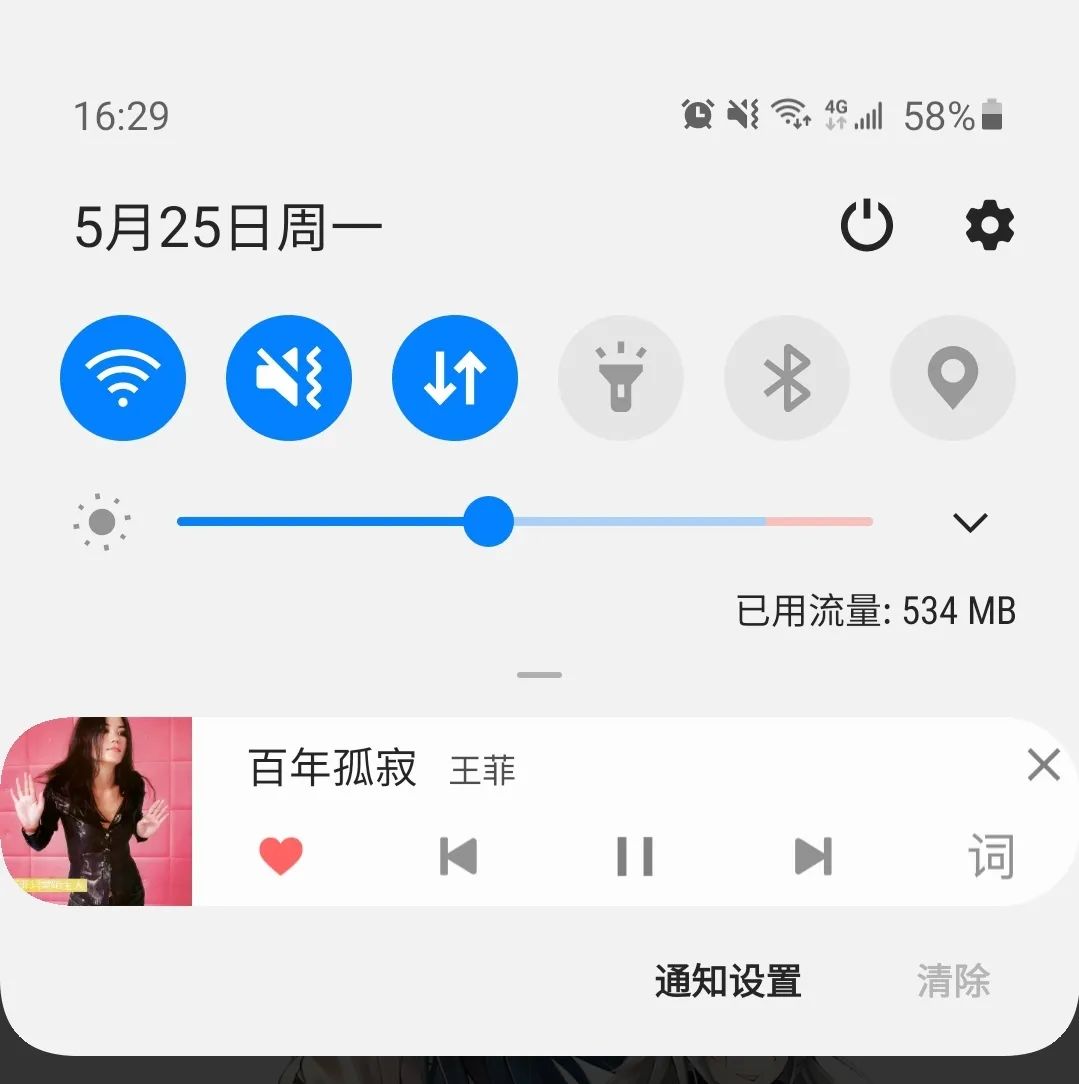
Task: Open the power menu
Action: (866, 225)
